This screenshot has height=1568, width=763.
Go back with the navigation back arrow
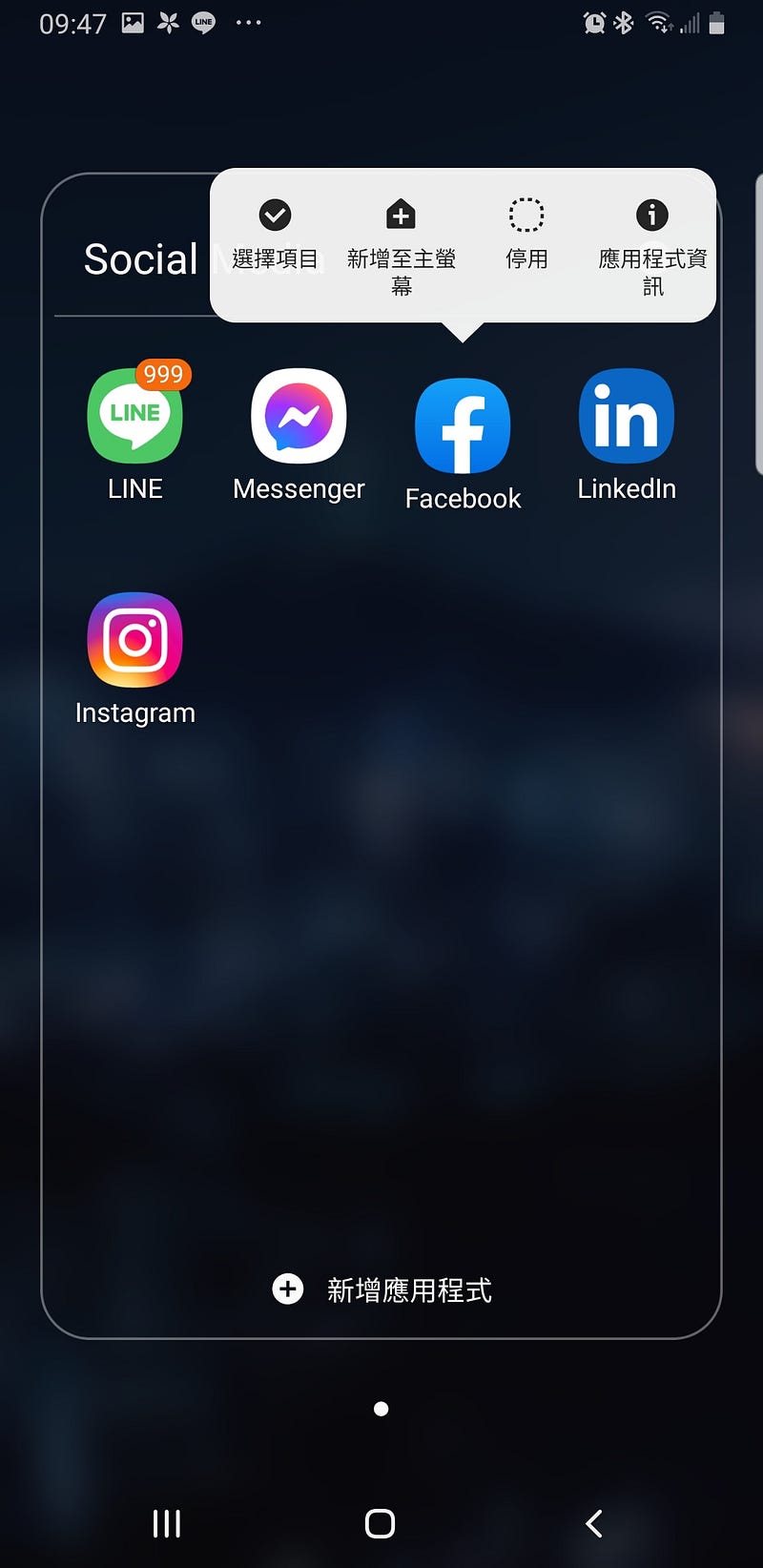(x=594, y=1523)
